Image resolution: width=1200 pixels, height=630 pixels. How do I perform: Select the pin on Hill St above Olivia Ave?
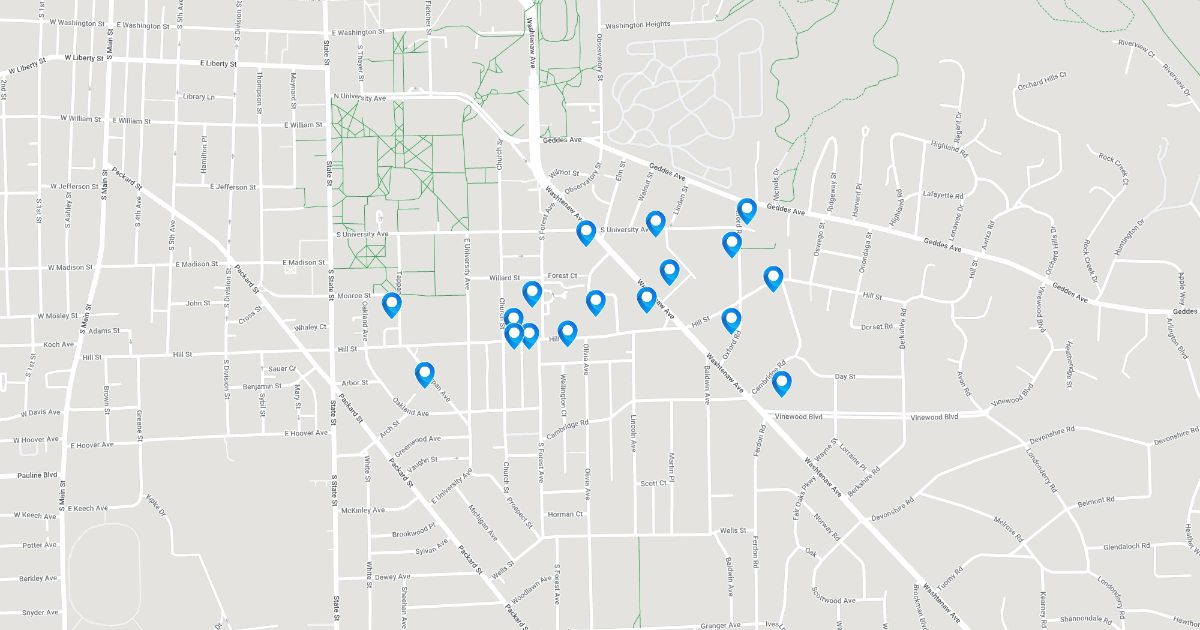(x=567, y=332)
